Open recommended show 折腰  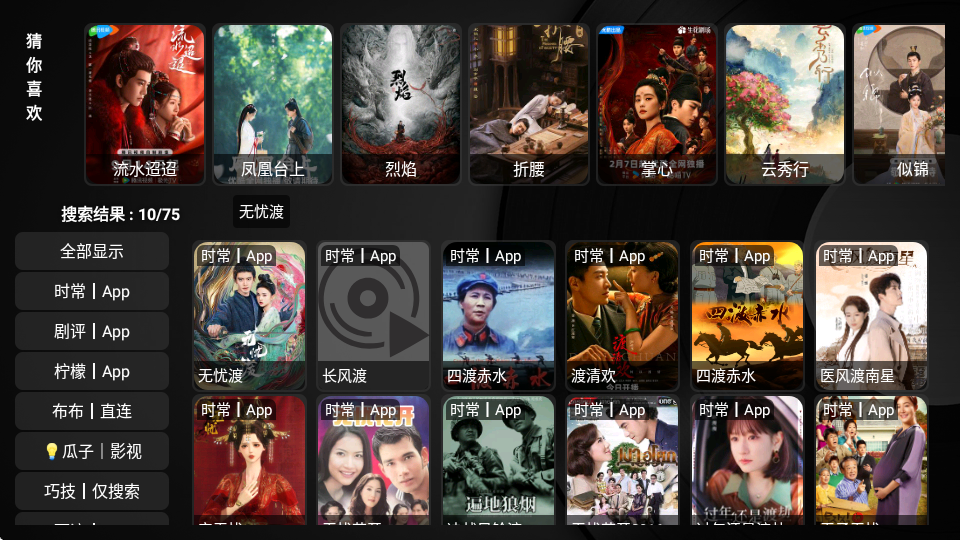(x=529, y=104)
